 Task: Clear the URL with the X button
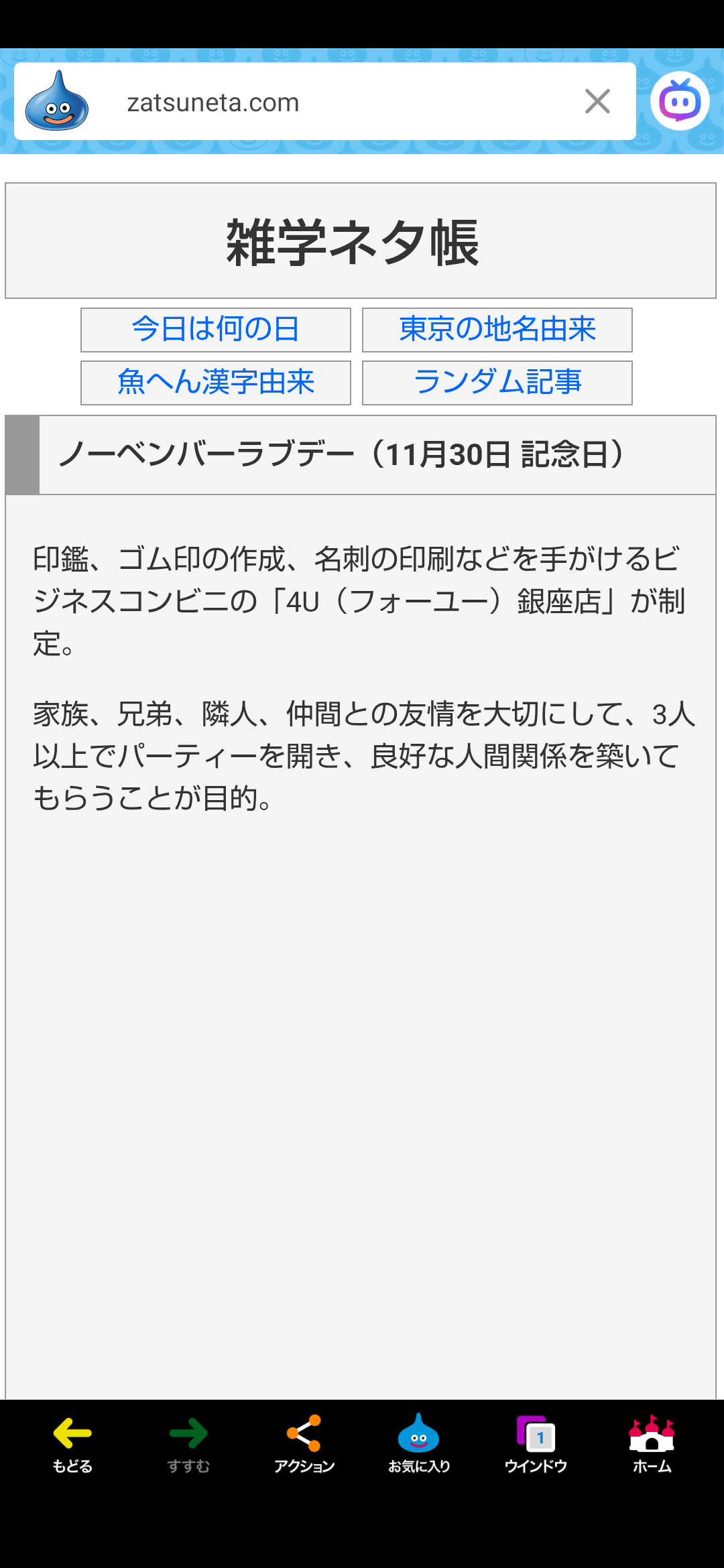click(597, 102)
